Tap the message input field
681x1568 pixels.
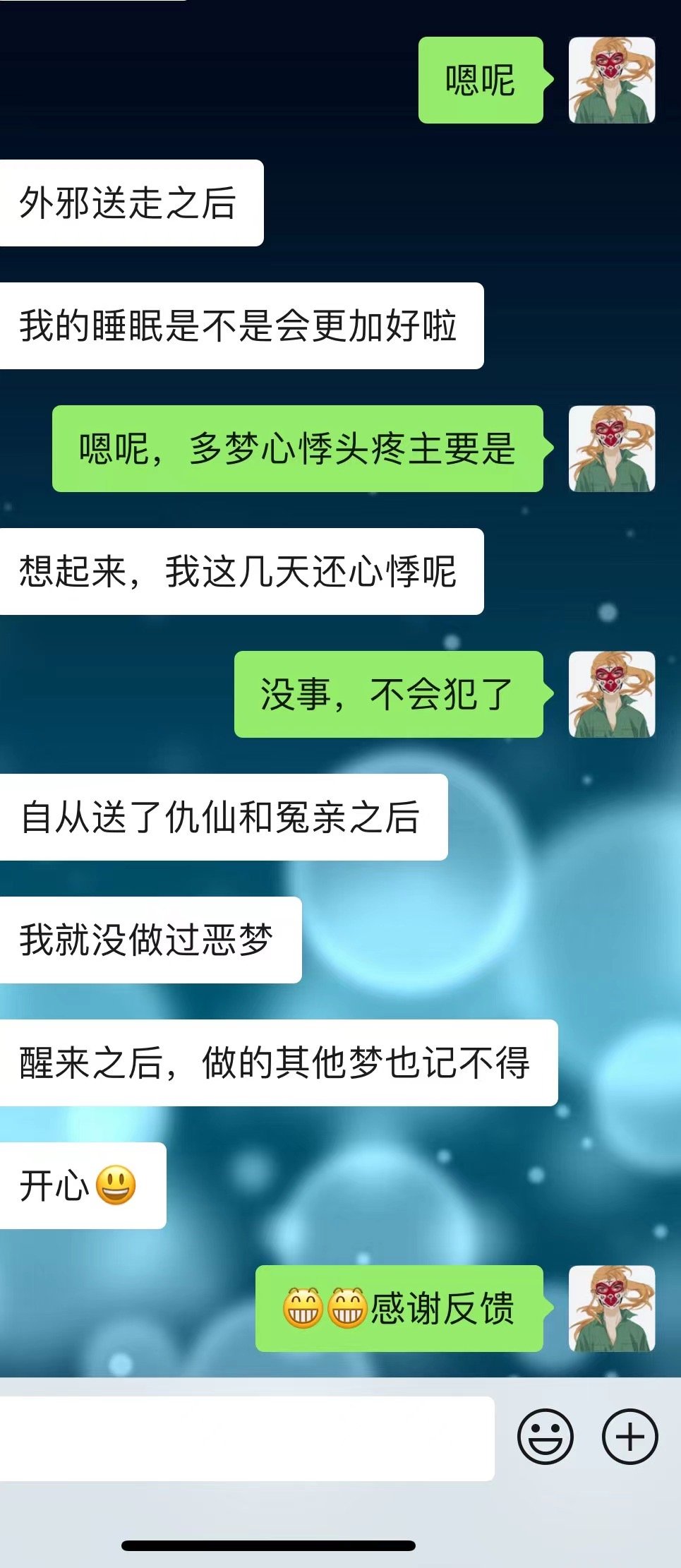(x=247, y=1438)
